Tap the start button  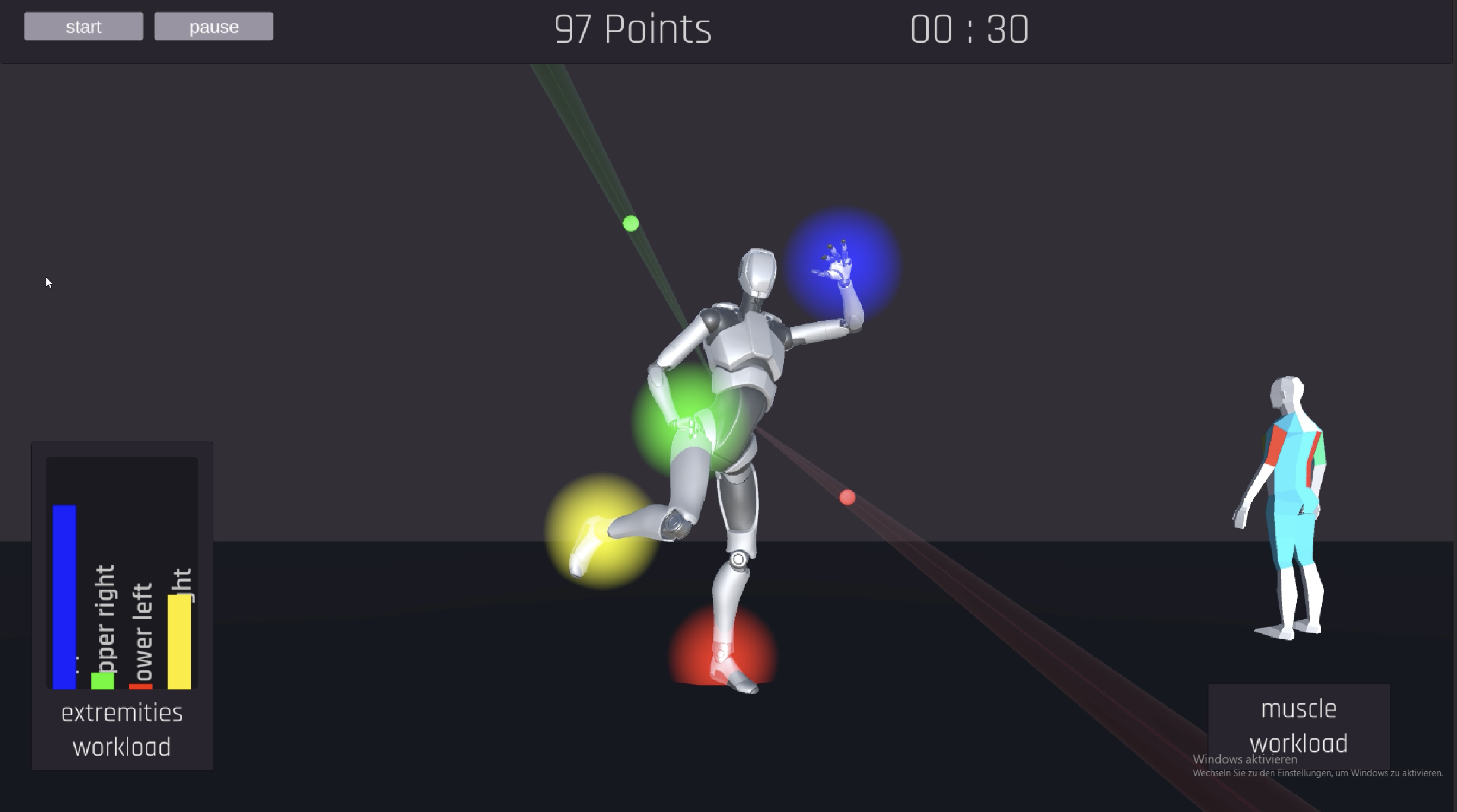(84, 27)
